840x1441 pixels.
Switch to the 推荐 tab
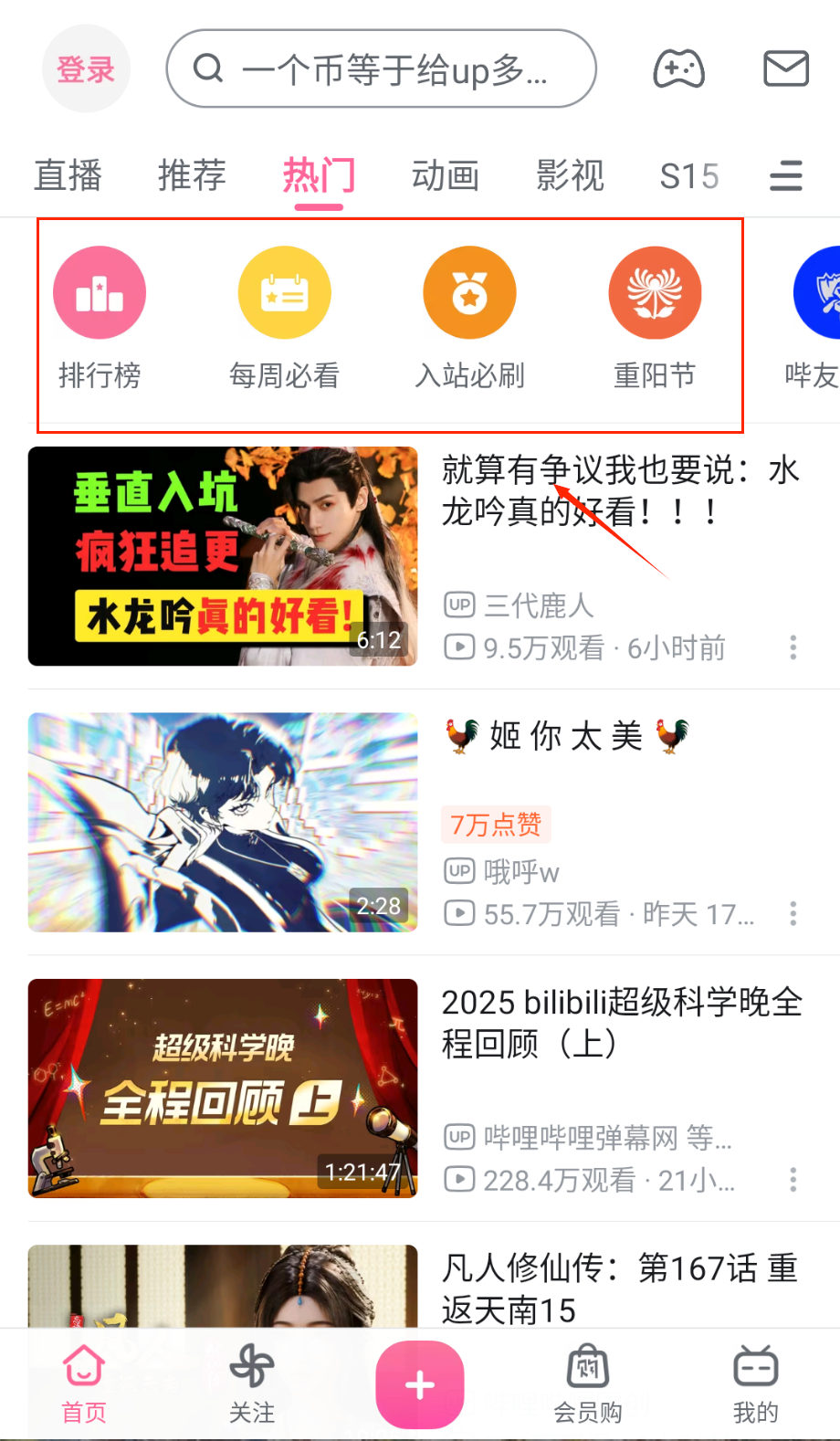(192, 175)
